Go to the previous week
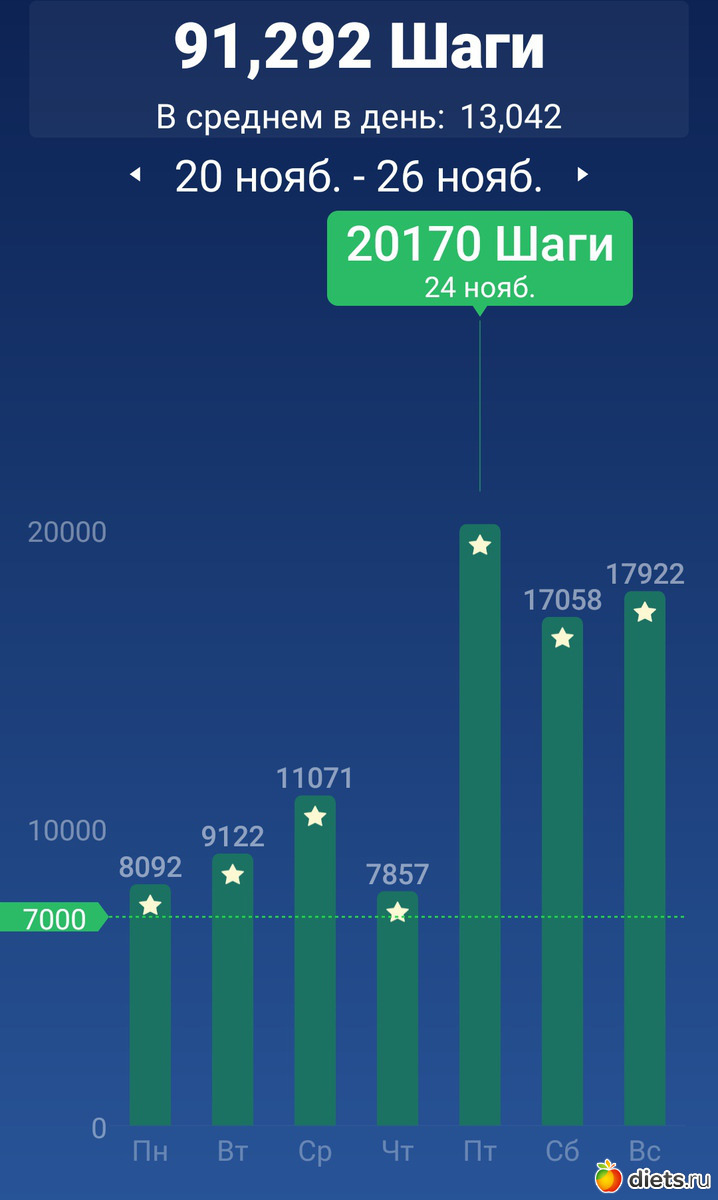Image resolution: width=718 pixels, height=1200 pixels. coord(135,176)
